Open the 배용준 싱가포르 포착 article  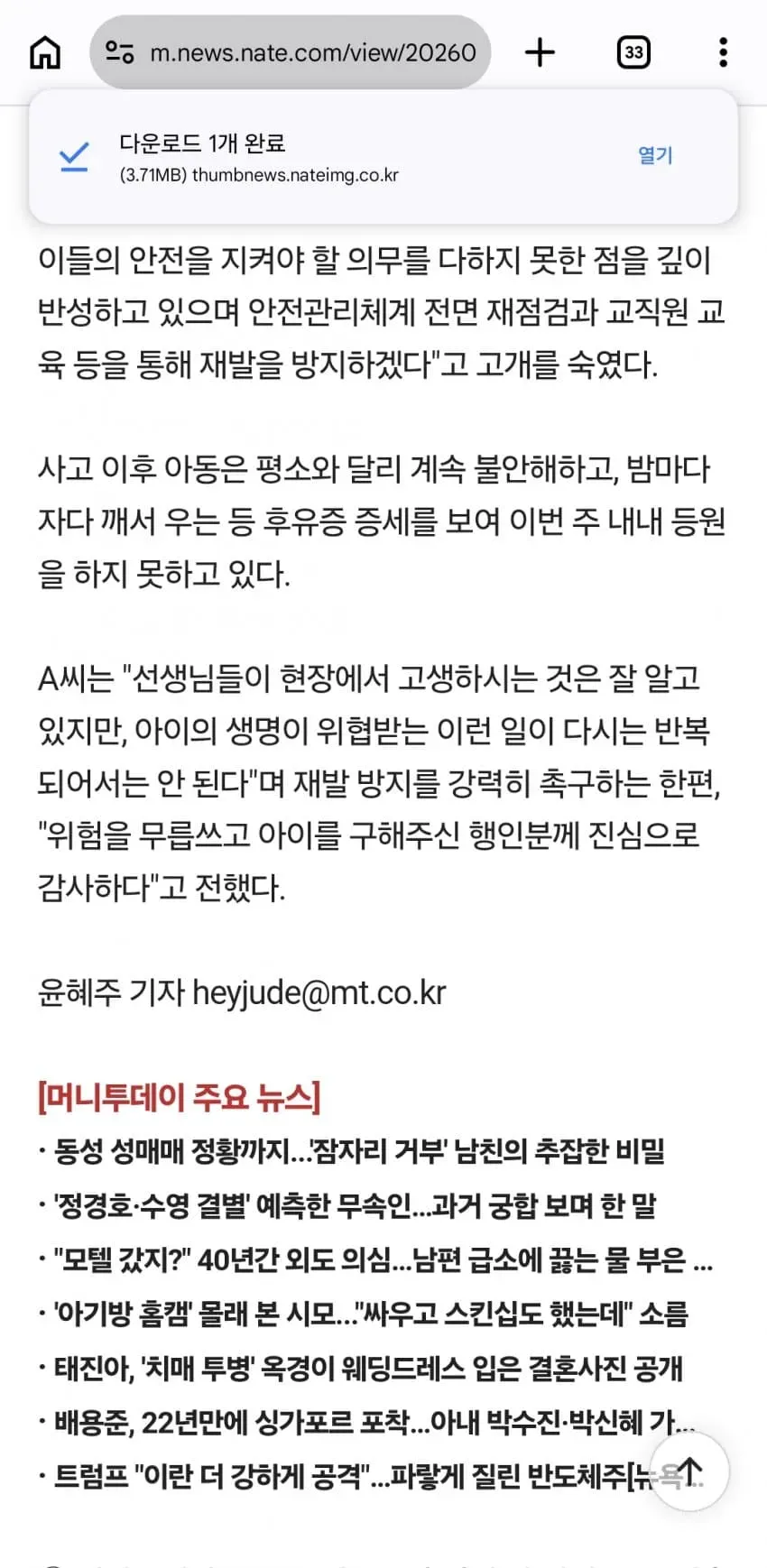pyautogui.click(x=374, y=1423)
